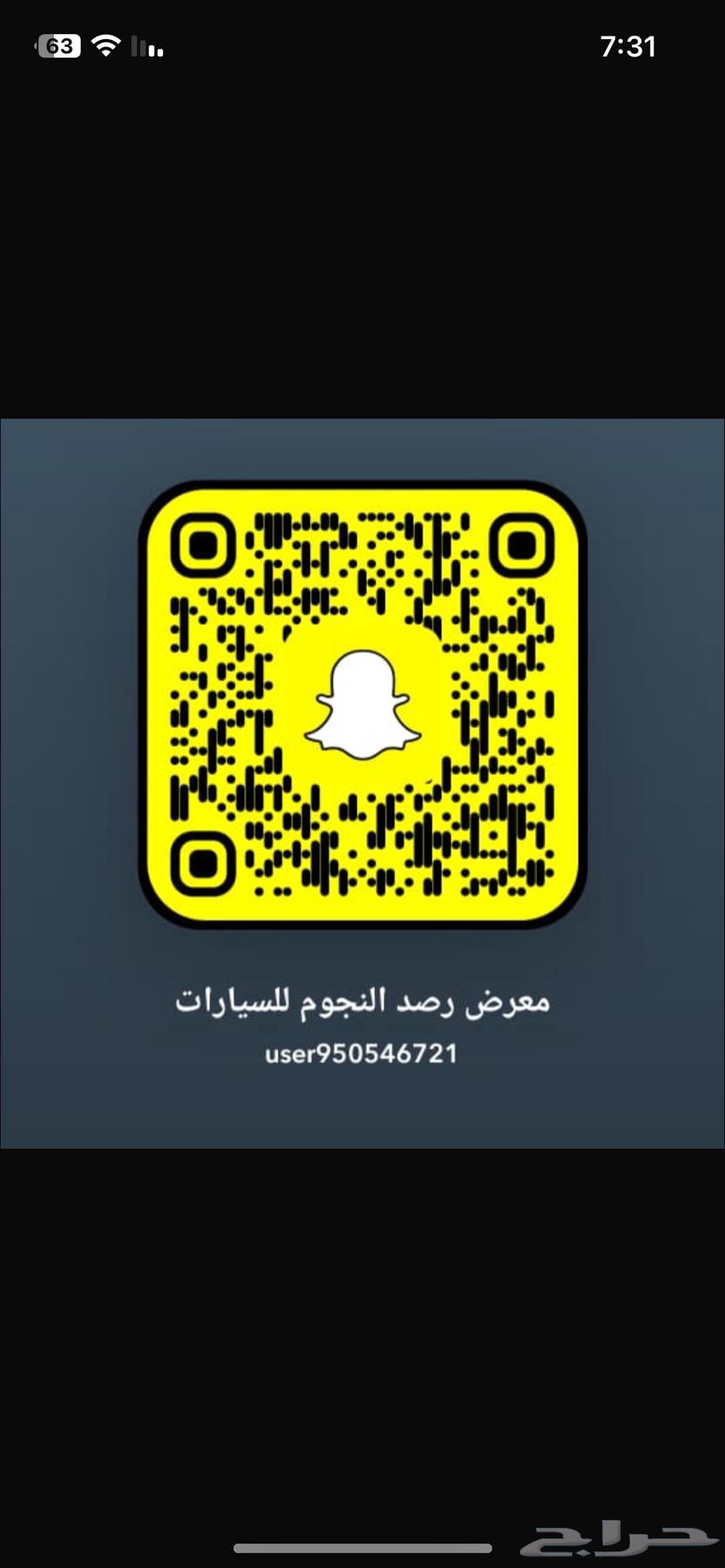
Task: Tap the Snapchat ghost logo in the Snapcode
Action: pos(364,703)
